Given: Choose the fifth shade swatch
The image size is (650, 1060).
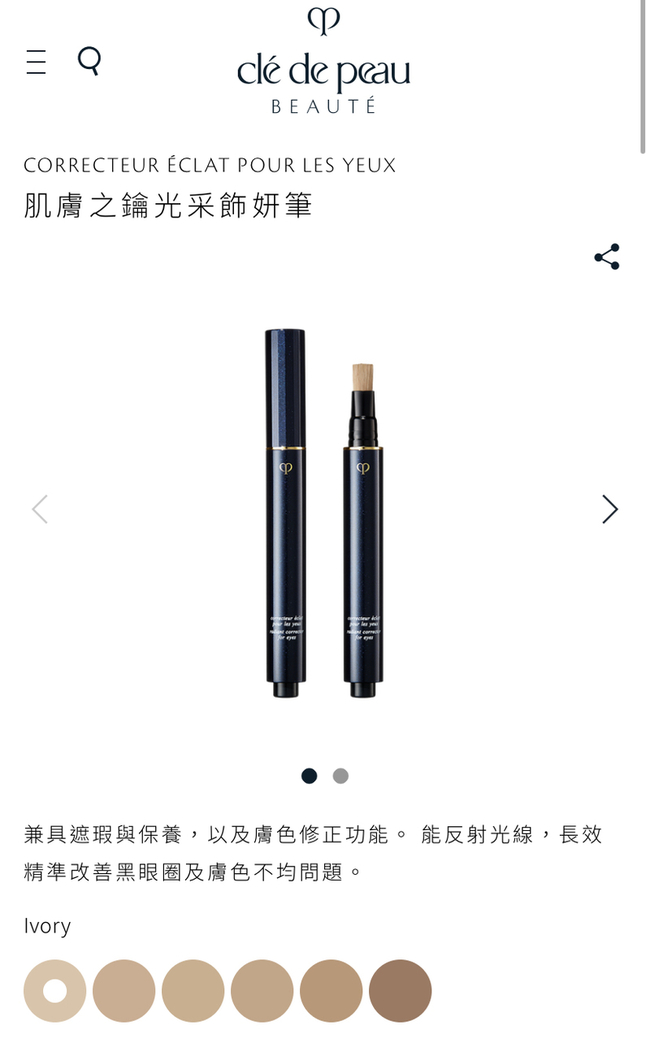Looking at the screenshot, I should pos(331,990).
